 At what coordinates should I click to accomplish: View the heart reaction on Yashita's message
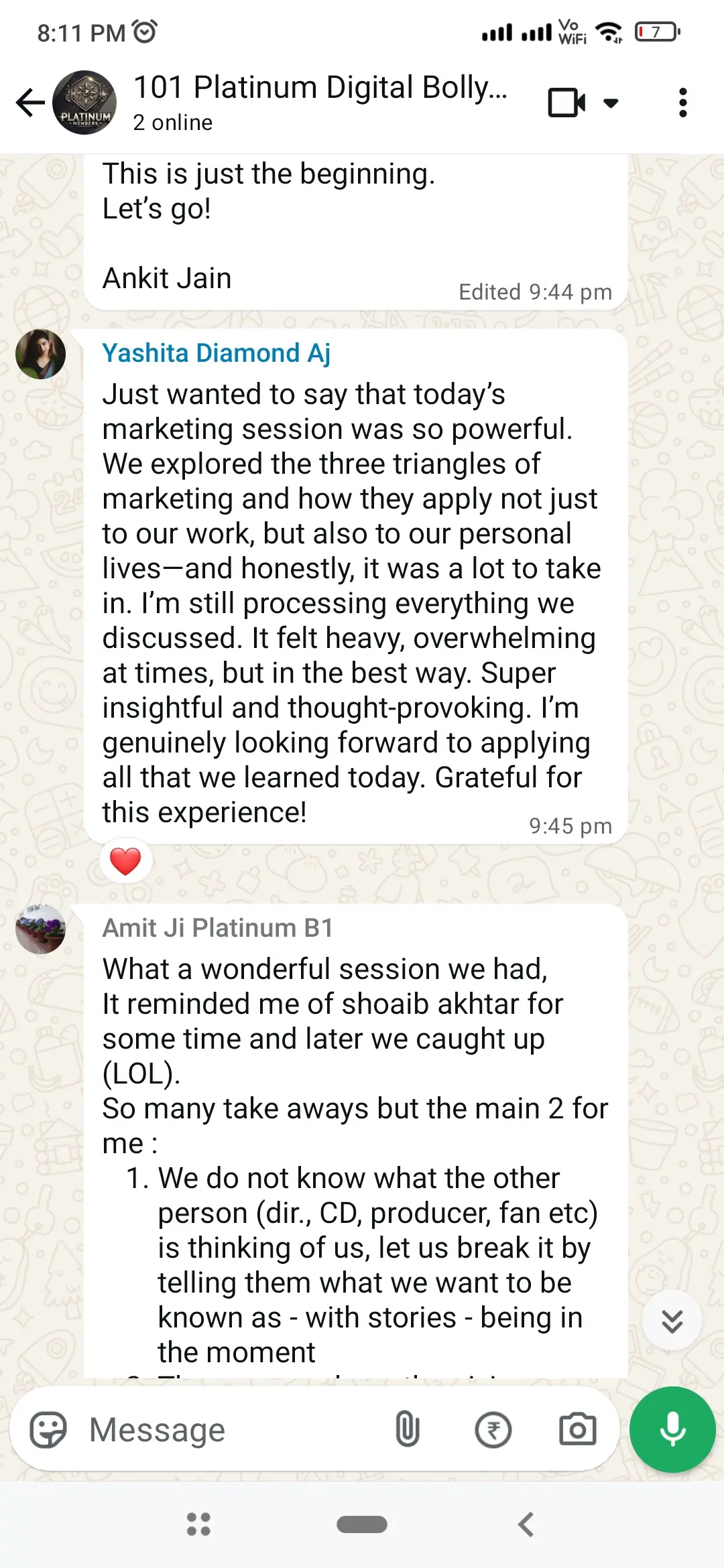click(x=125, y=862)
